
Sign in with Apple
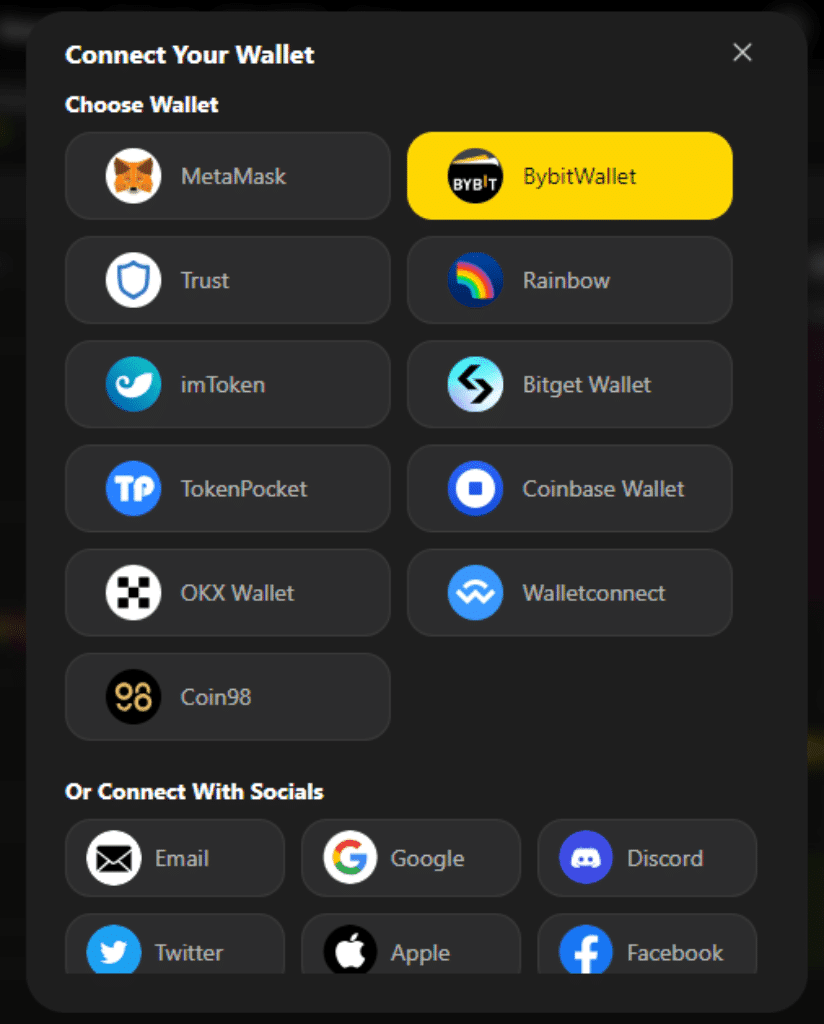[x=411, y=950]
